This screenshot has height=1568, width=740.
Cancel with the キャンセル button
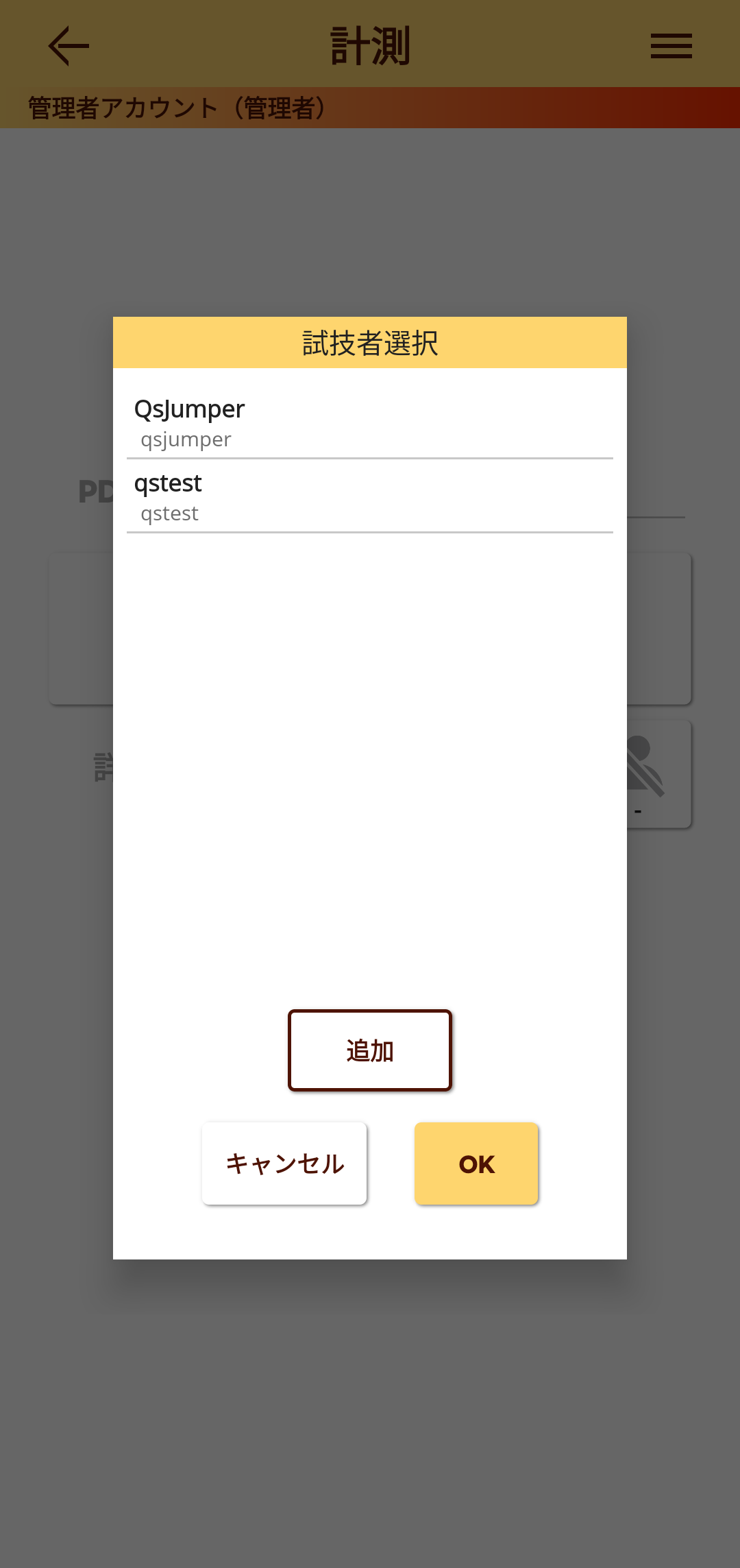tap(284, 1163)
